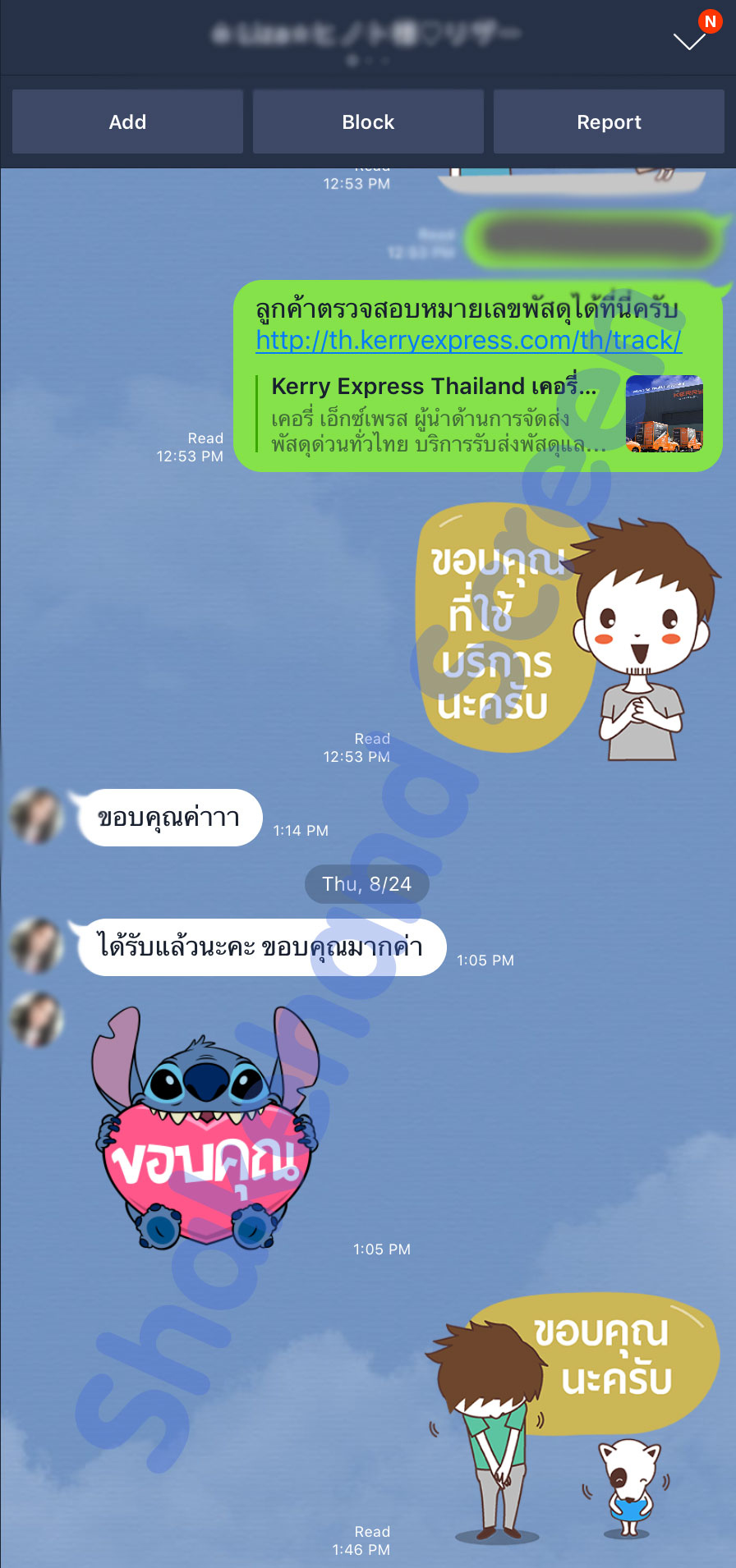Viewport: 736px width, 1568px height.
Task: Report this chat user
Action: (x=609, y=122)
